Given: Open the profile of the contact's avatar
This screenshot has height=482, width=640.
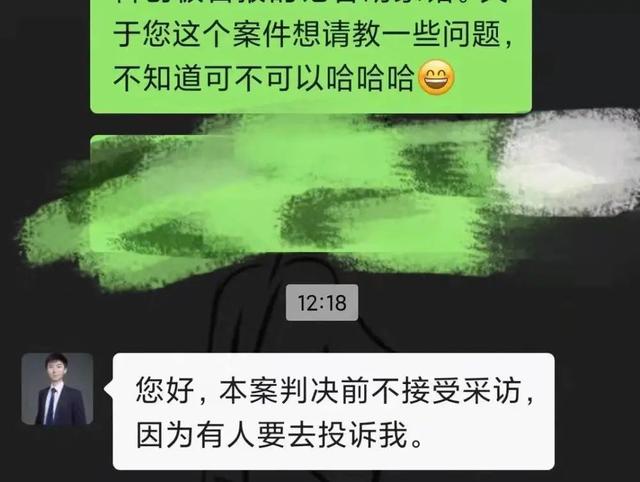Looking at the screenshot, I should click(x=57, y=389).
